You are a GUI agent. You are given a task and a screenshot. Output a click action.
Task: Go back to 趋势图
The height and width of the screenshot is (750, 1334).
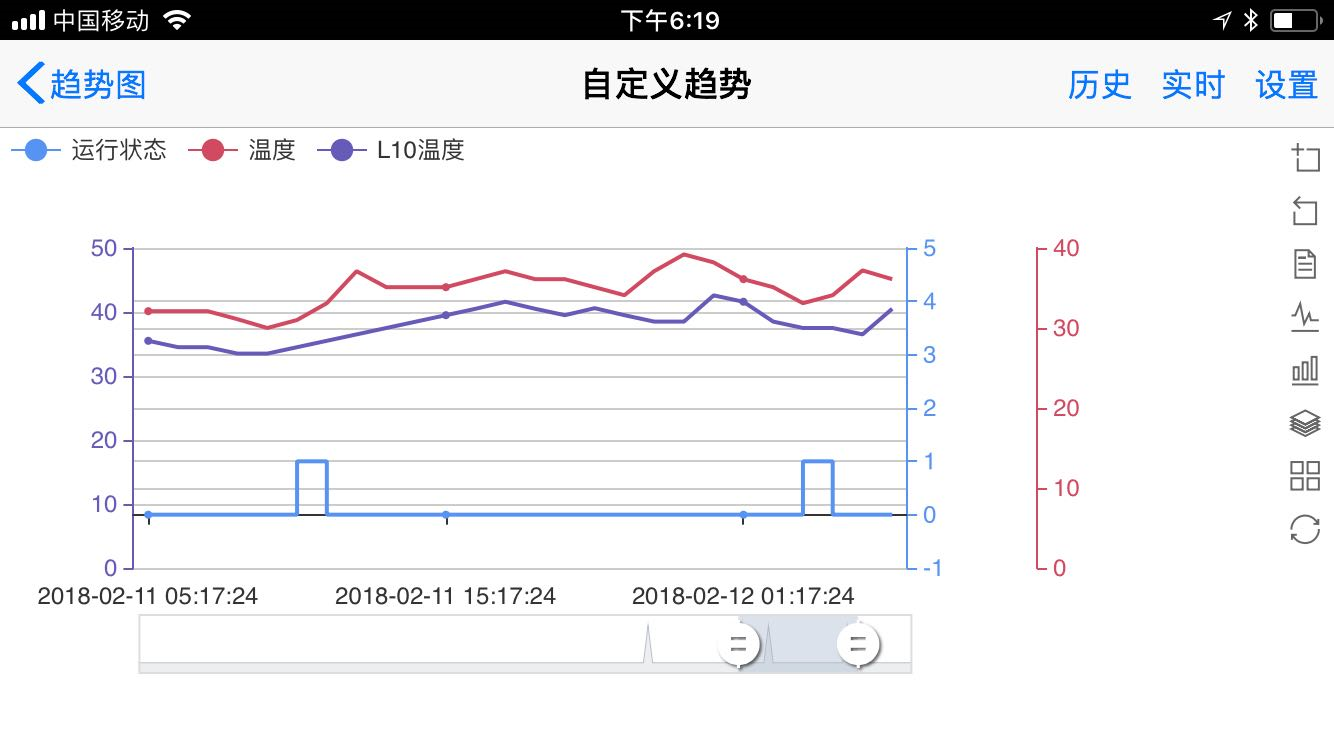(82, 84)
